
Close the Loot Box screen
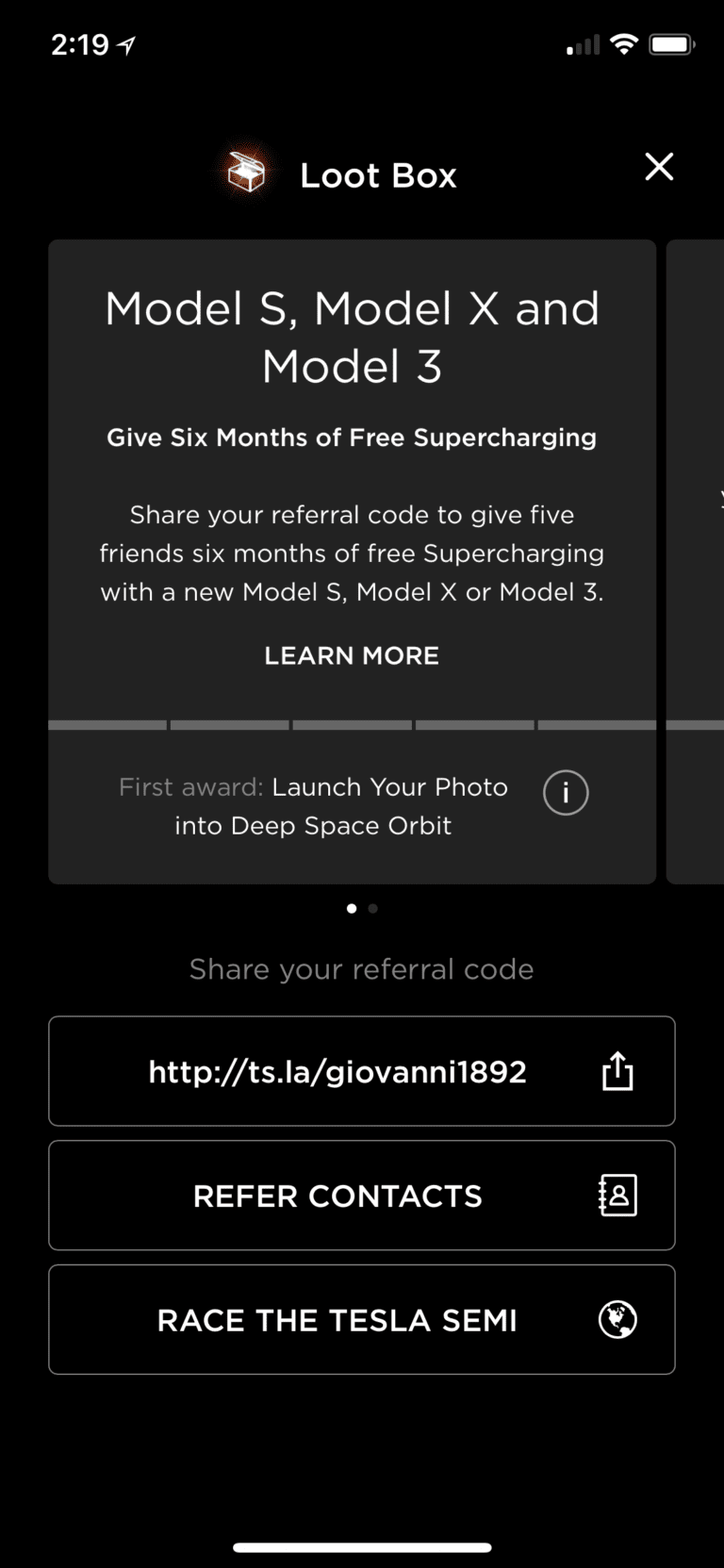click(x=659, y=167)
